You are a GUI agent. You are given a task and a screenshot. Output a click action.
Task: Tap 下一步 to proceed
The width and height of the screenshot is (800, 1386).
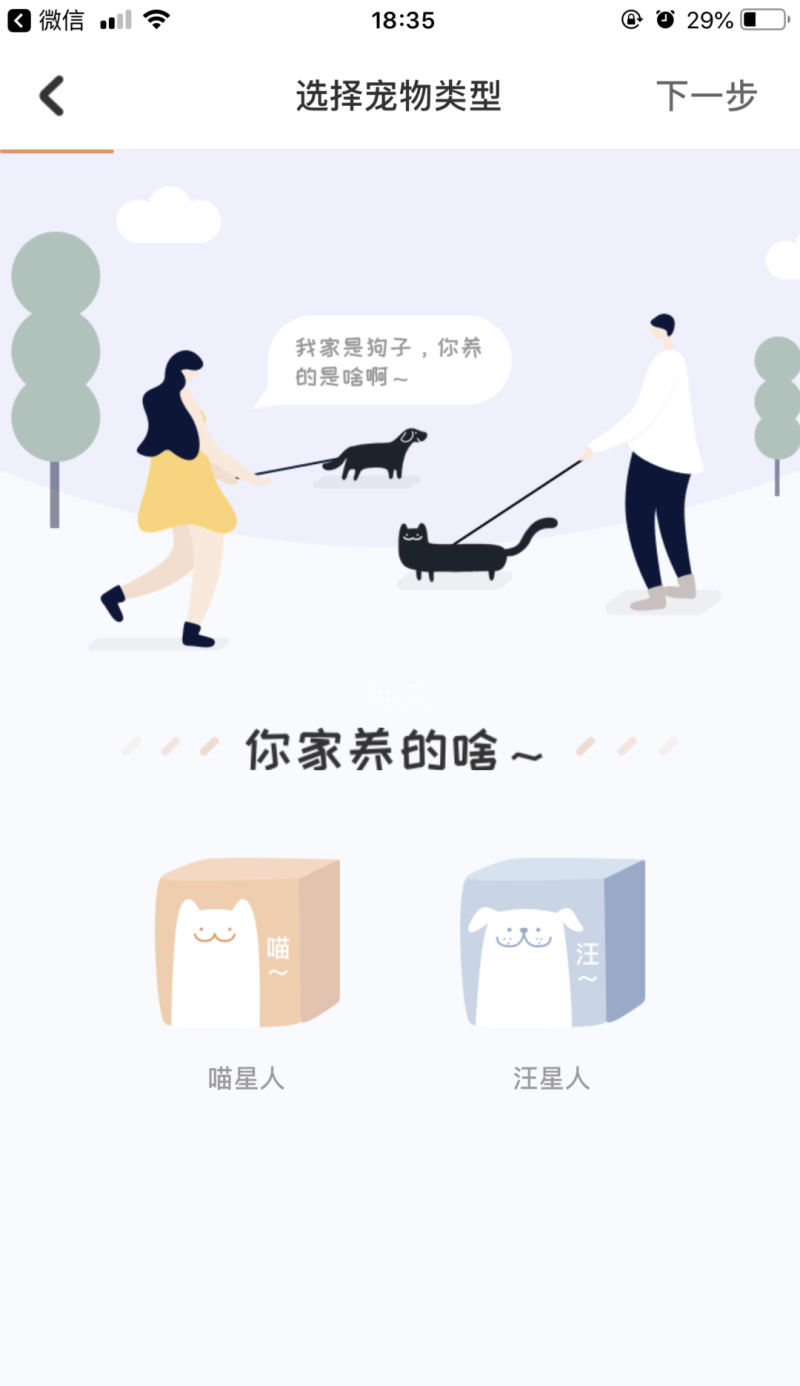click(x=706, y=97)
